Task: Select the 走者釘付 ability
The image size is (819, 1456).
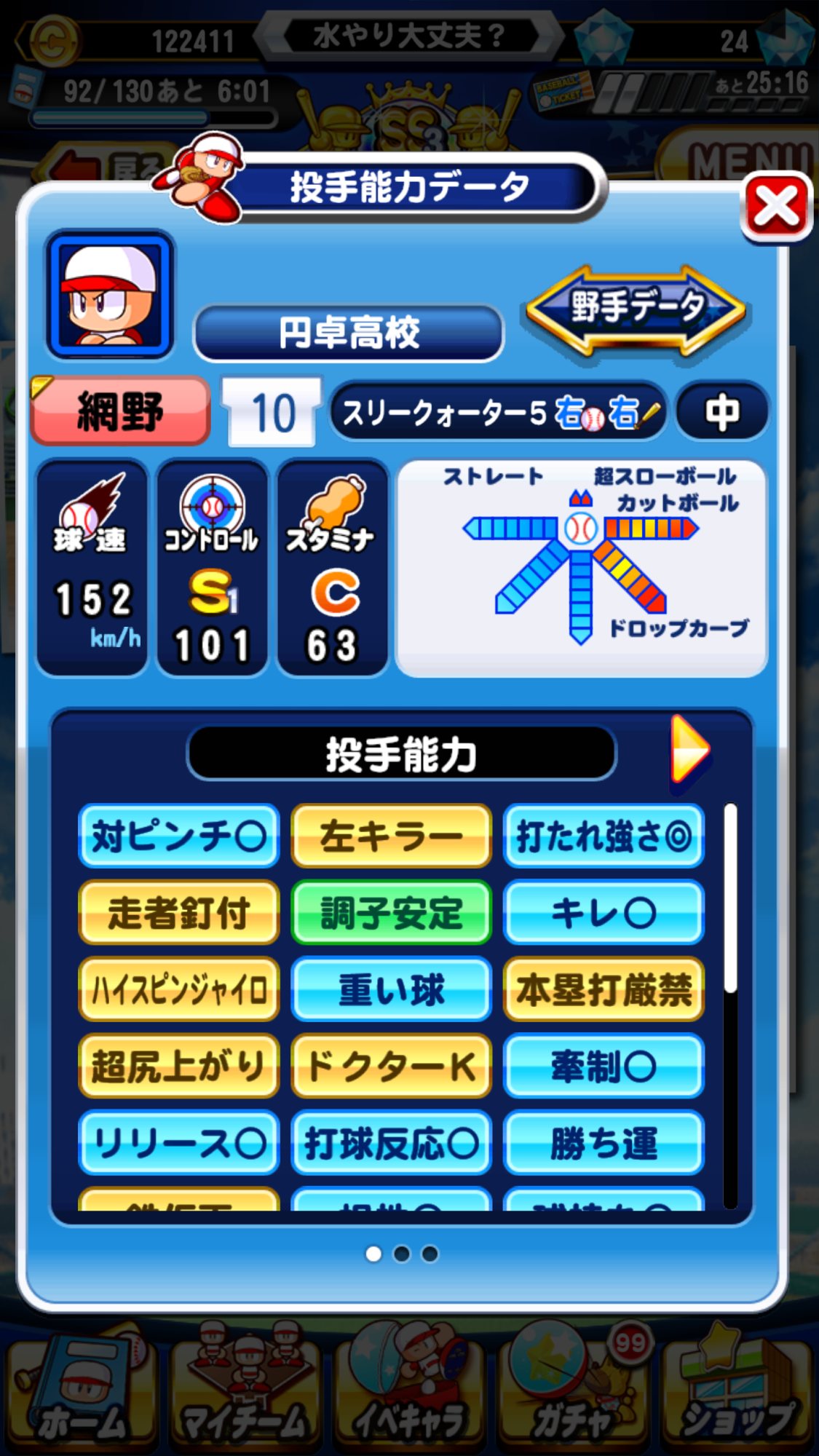Action: pos(178,913)
